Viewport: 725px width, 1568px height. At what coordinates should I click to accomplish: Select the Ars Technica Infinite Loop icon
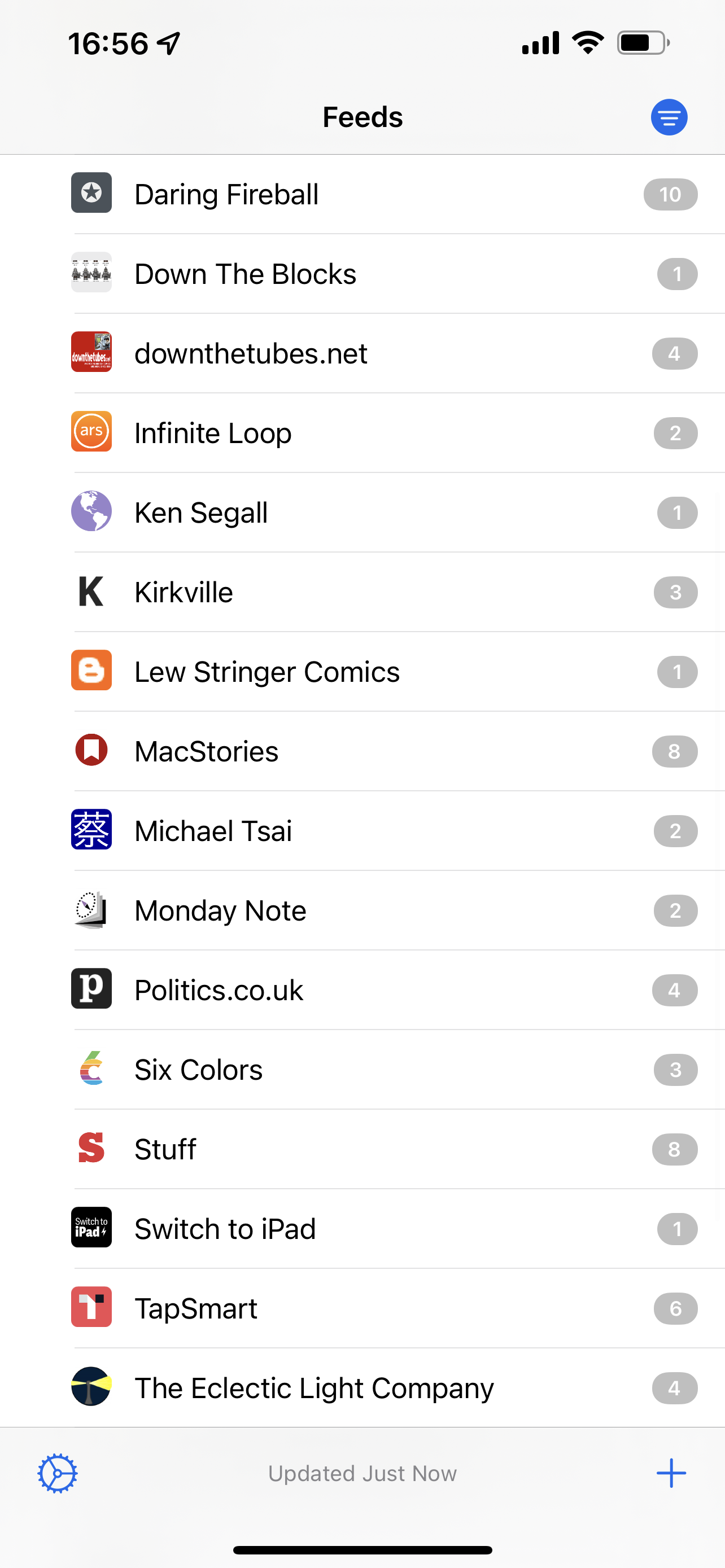coord(91,432)
